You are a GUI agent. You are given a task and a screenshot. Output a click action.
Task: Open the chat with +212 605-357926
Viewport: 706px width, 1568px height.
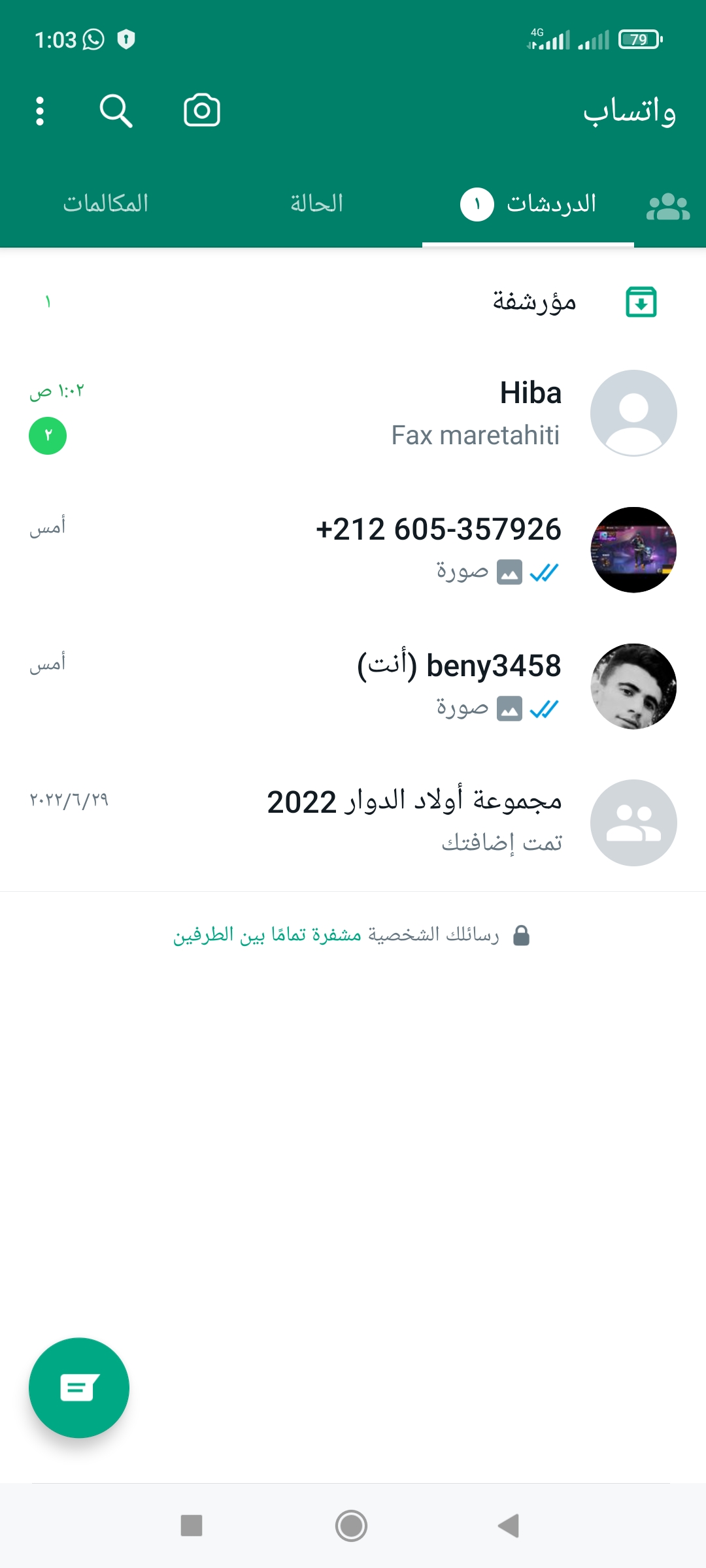click(x=353, y=549)
